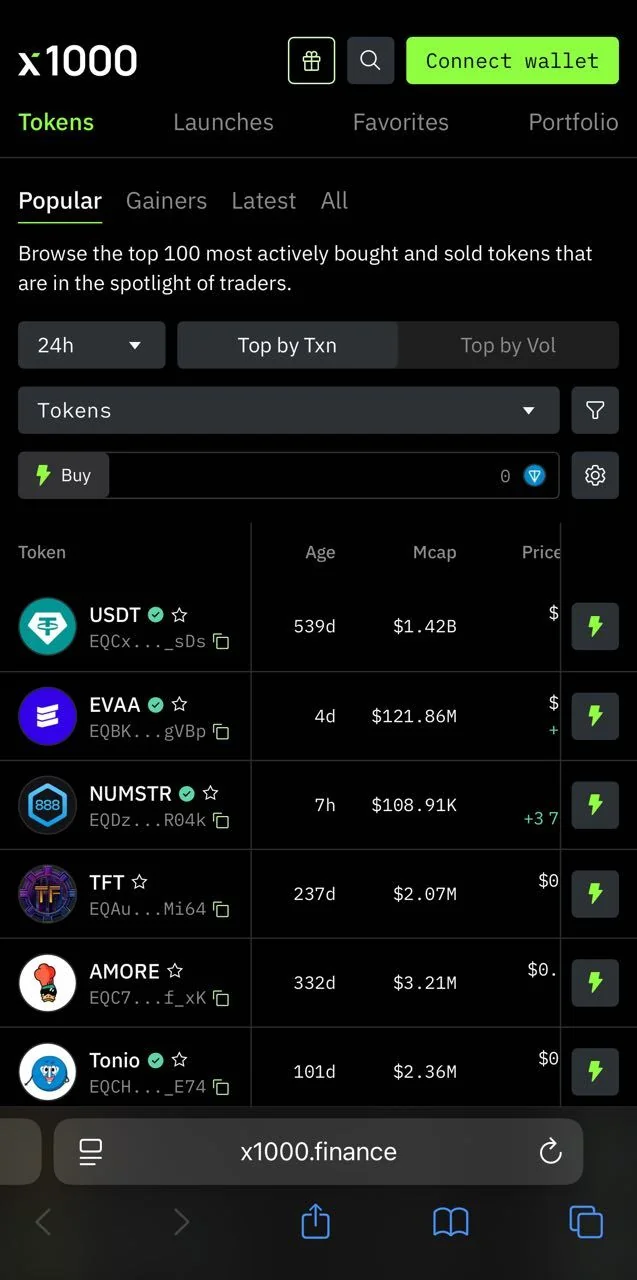
Task: Select the Gainers sub-tab
Action: point(166,201)
